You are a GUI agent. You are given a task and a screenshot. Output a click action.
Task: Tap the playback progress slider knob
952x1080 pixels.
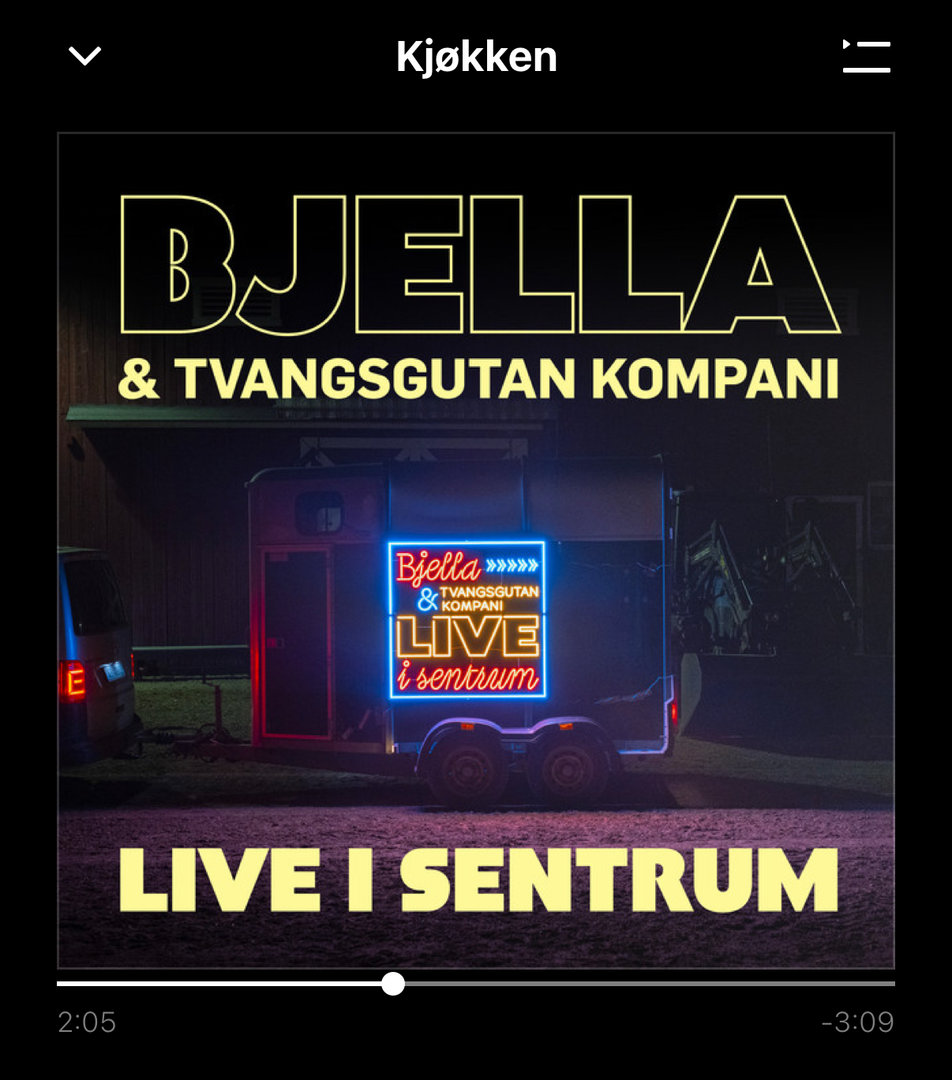[393, 984]
